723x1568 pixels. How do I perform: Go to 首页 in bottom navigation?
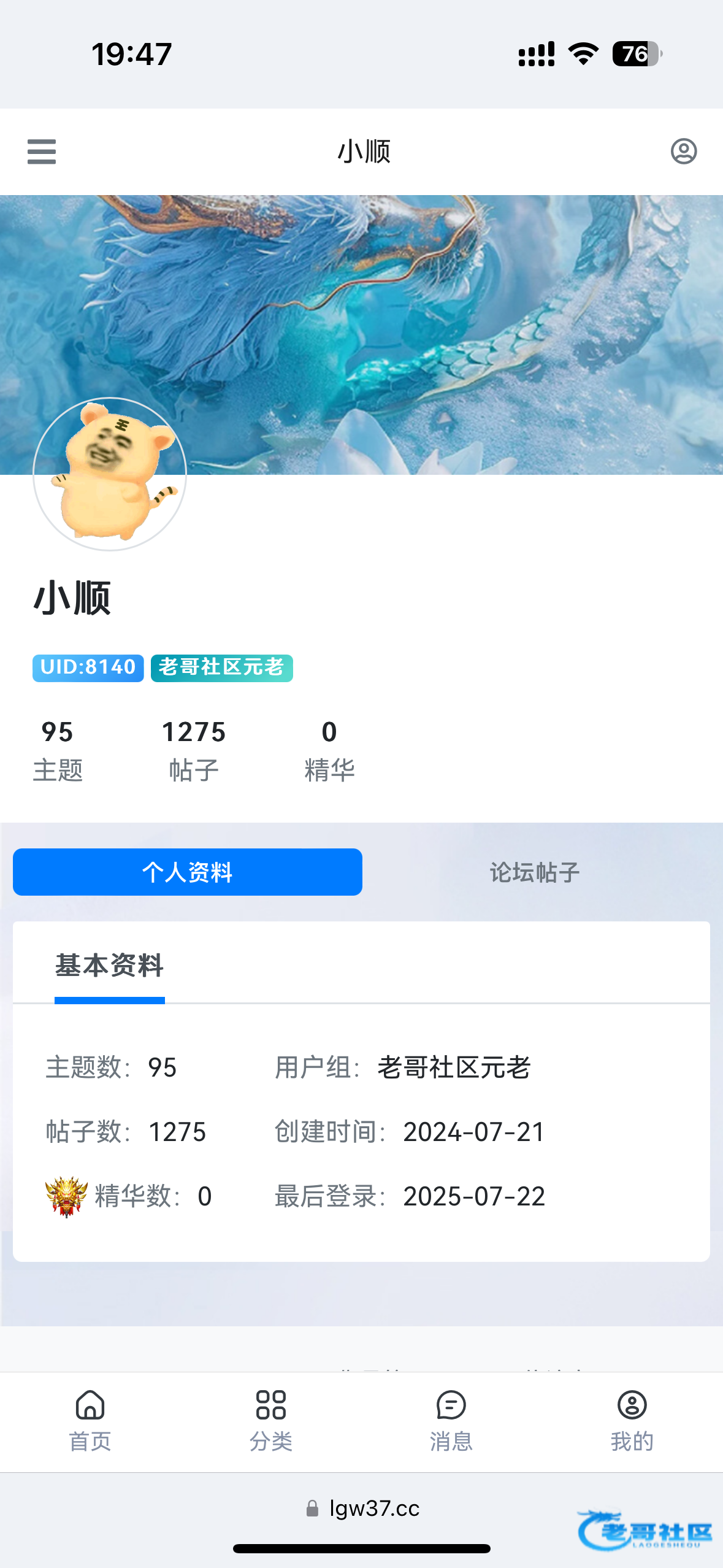90,1420
